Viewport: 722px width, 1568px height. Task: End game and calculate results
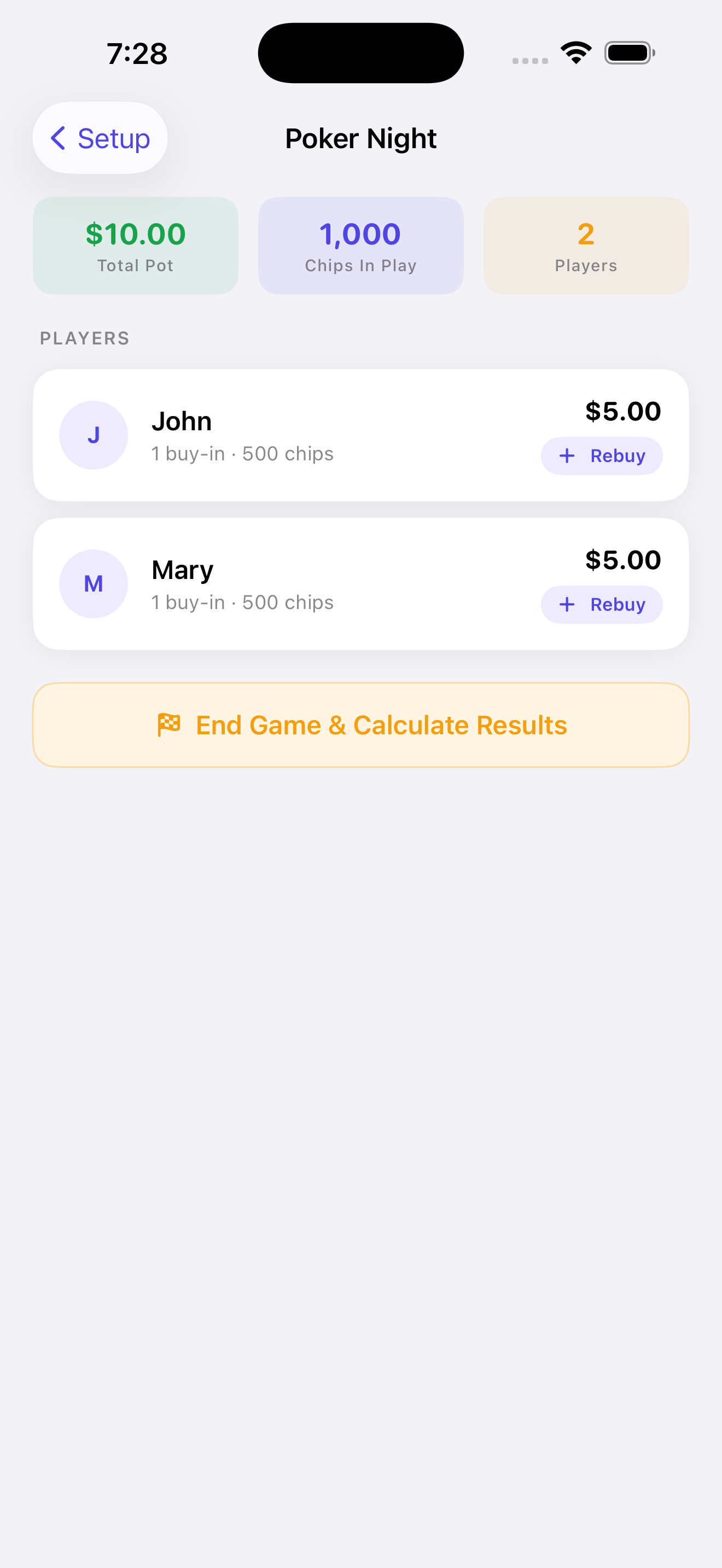click(361, 725)
